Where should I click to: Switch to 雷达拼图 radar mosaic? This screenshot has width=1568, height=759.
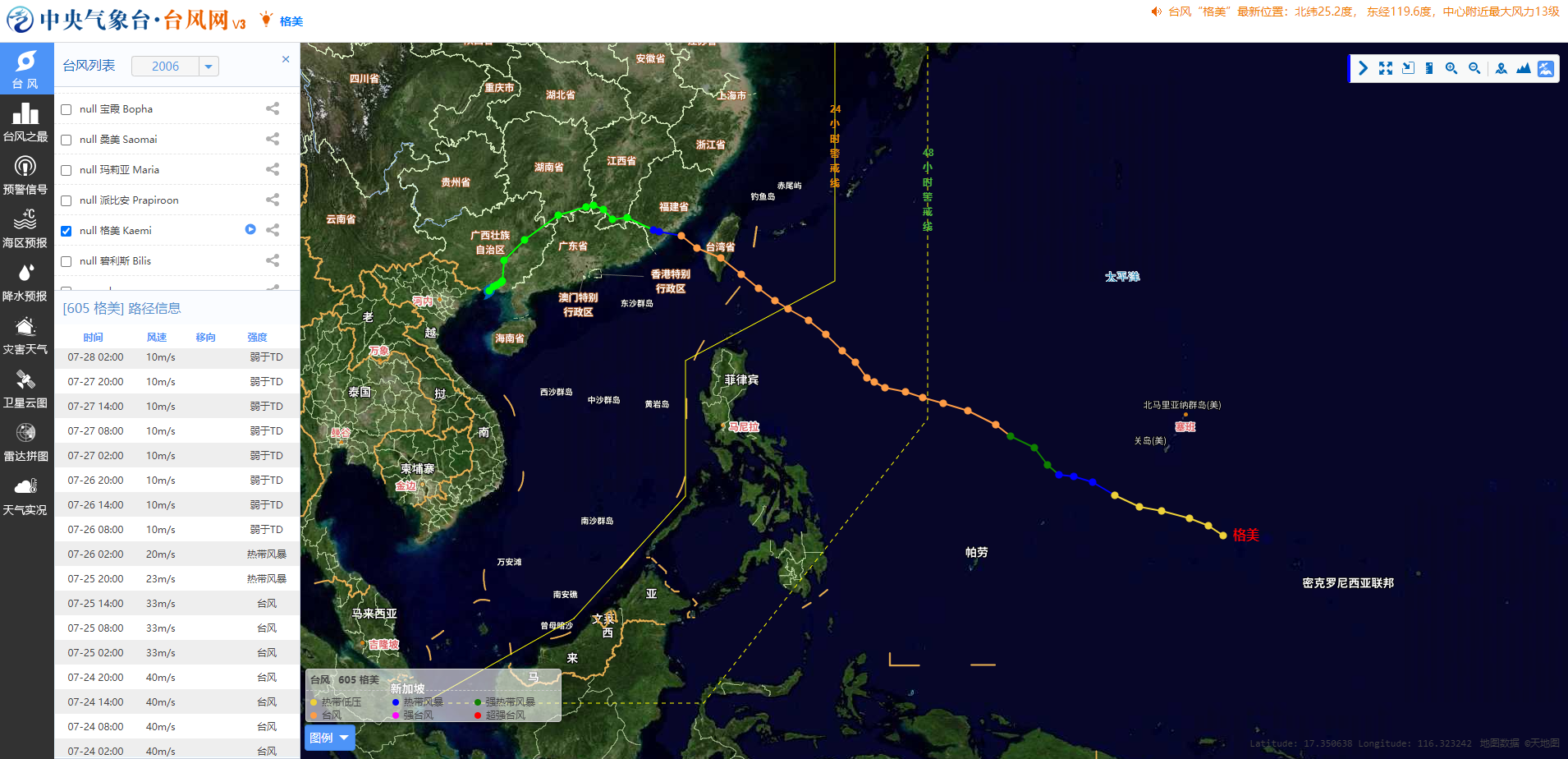click(x=25, y=443)
